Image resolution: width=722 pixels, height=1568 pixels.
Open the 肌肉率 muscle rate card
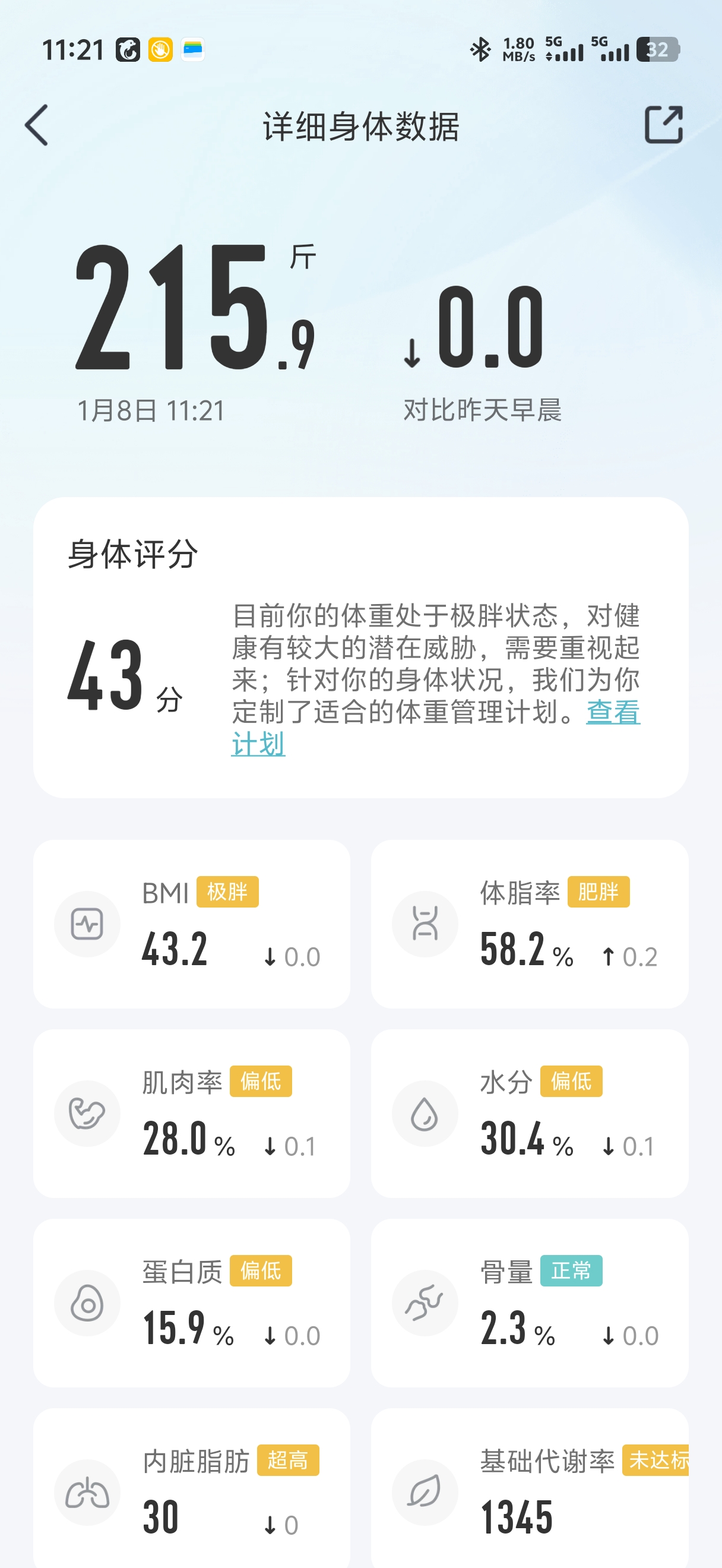[x=192, y=1113]
